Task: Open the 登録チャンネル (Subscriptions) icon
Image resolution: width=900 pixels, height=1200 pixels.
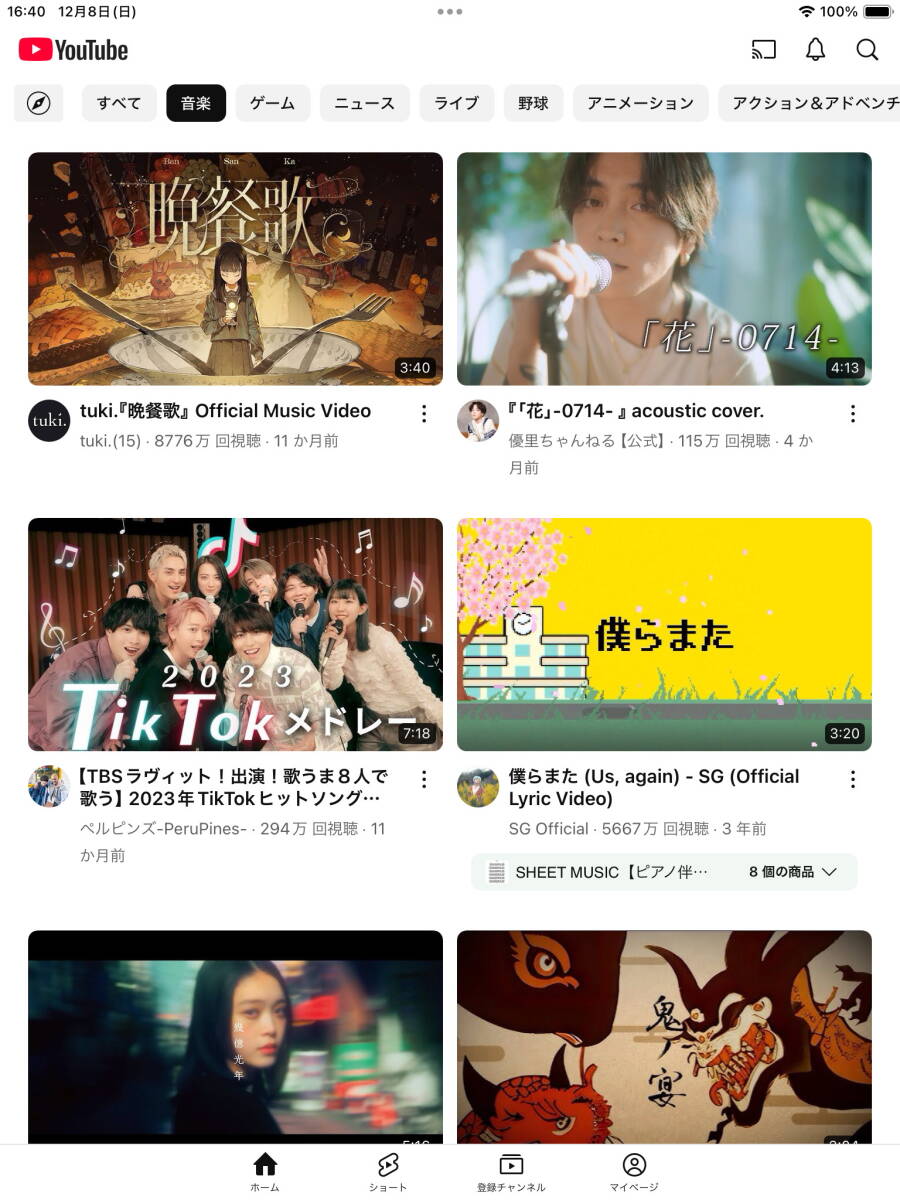Action: click(510, 1164)
